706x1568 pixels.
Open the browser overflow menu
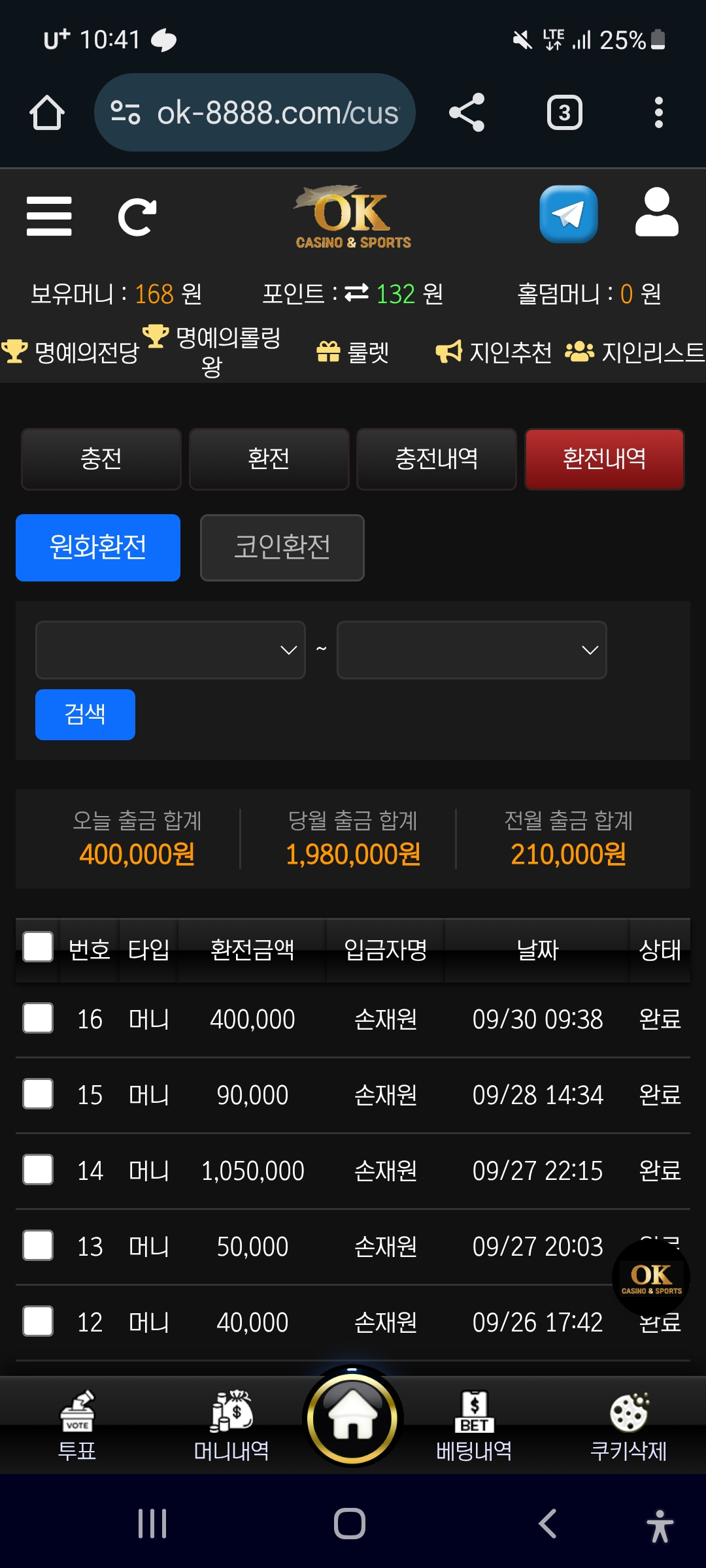click(658, 112)
